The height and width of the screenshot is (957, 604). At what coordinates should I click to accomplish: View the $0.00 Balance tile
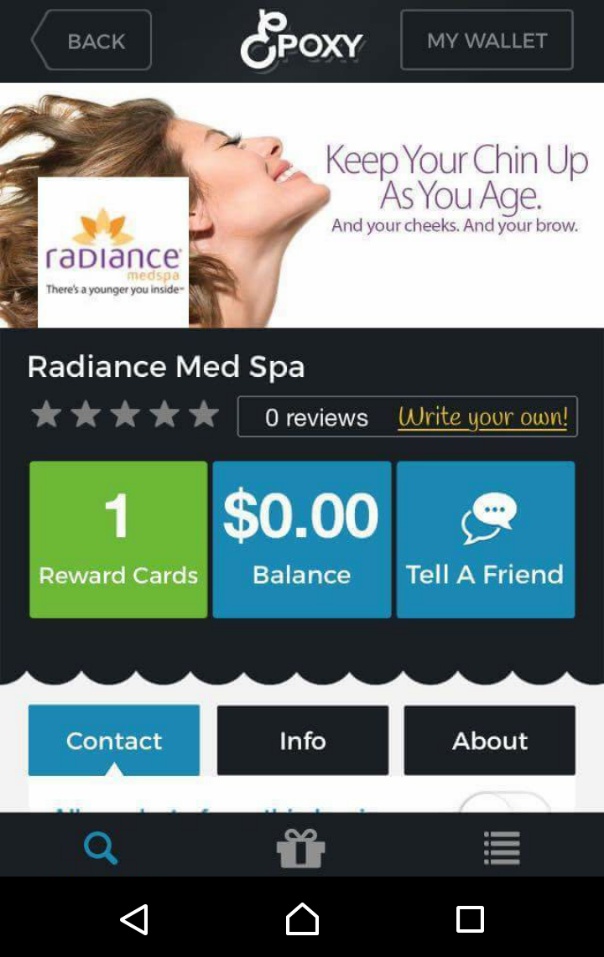301,540
